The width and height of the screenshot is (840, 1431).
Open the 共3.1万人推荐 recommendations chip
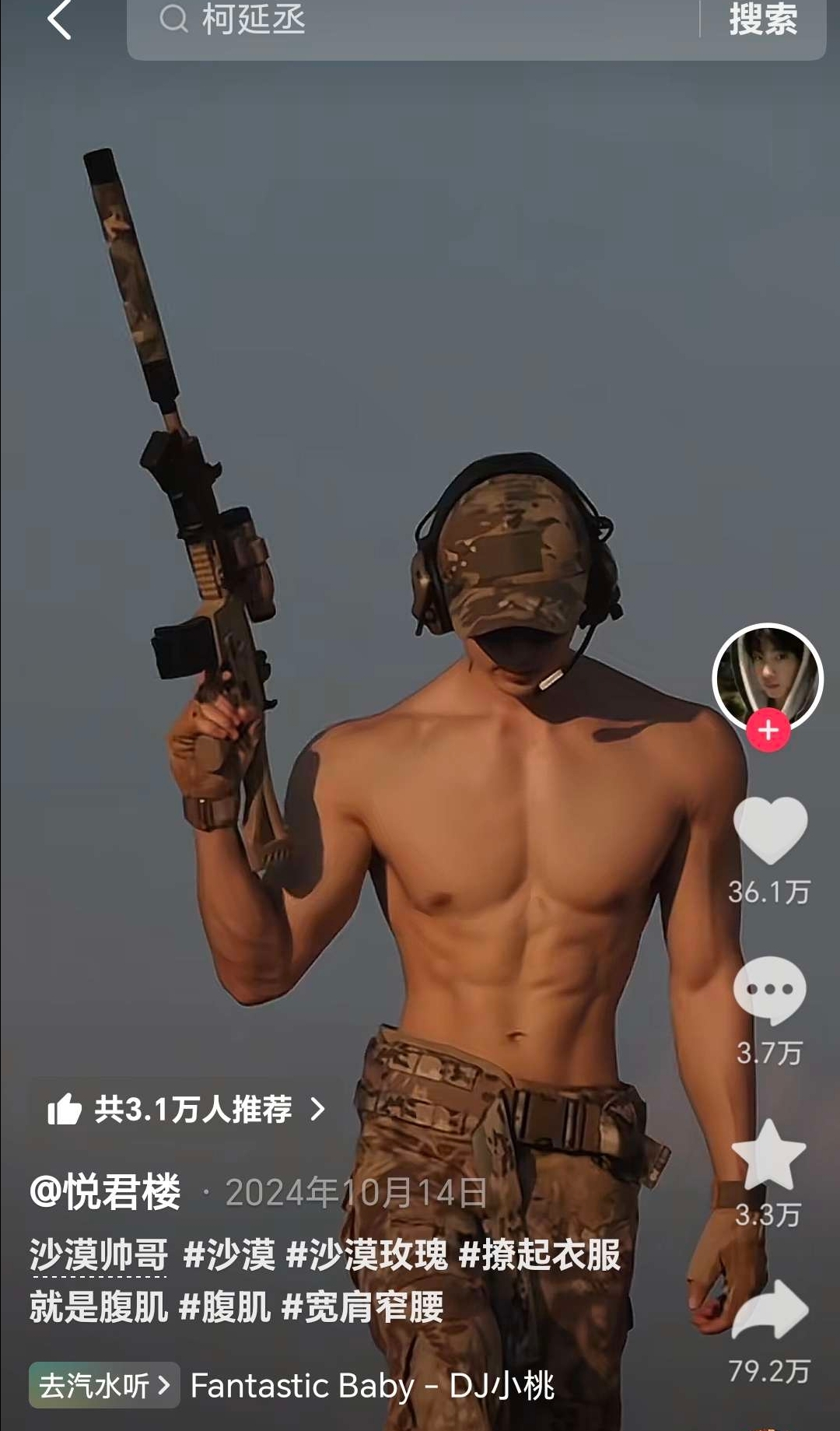pos(187,1109)
